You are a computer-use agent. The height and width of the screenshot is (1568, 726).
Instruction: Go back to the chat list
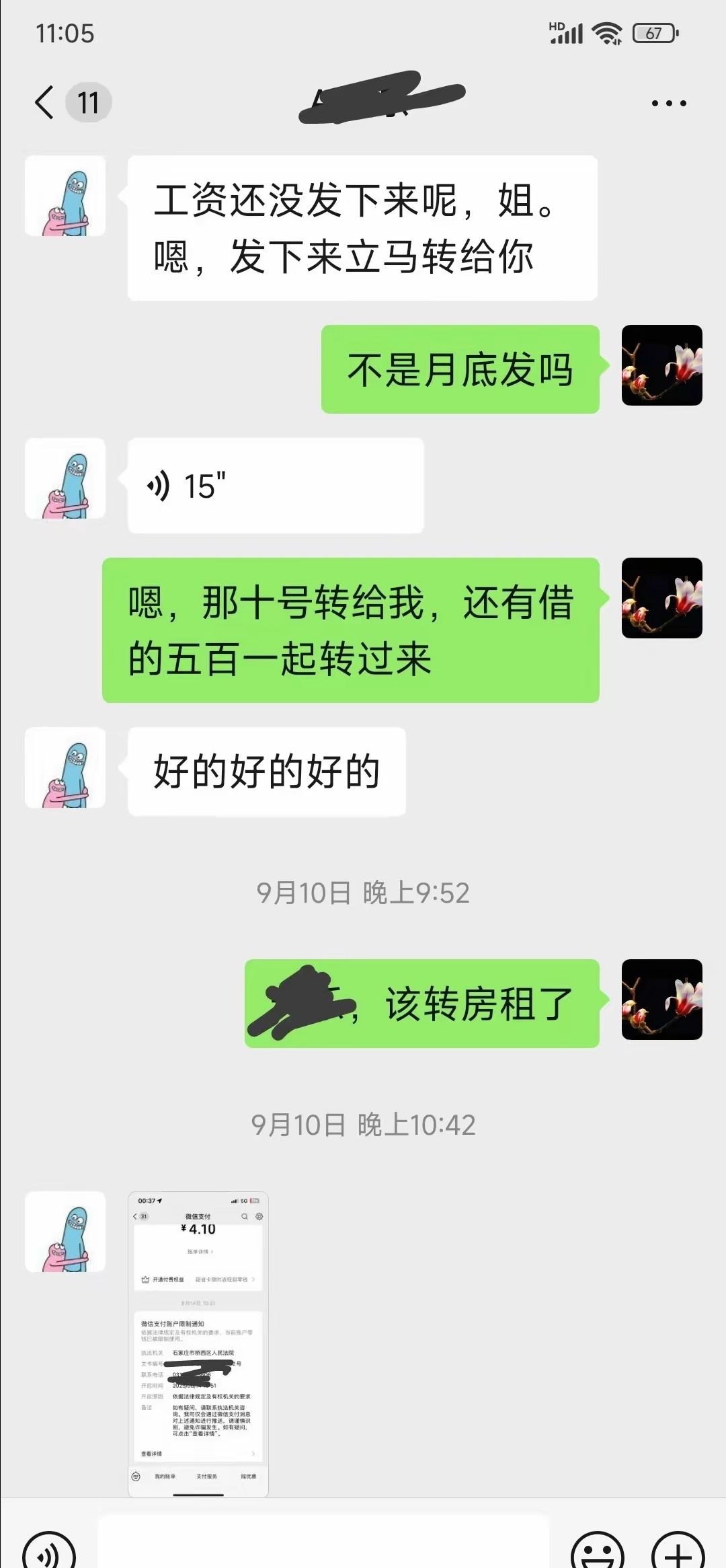(x=45, y=103)
